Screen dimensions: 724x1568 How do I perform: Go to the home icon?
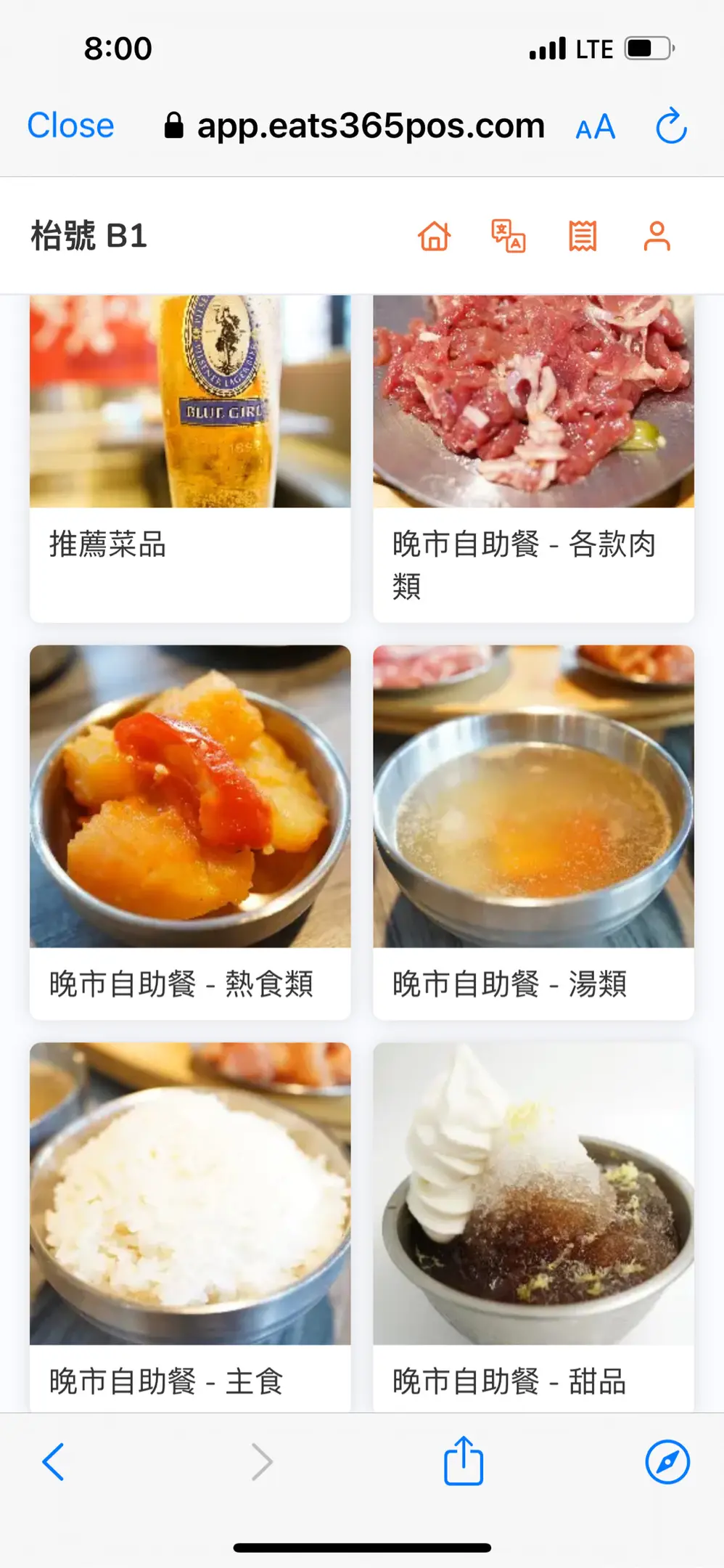pyautogui.click(x=435, y=236)
